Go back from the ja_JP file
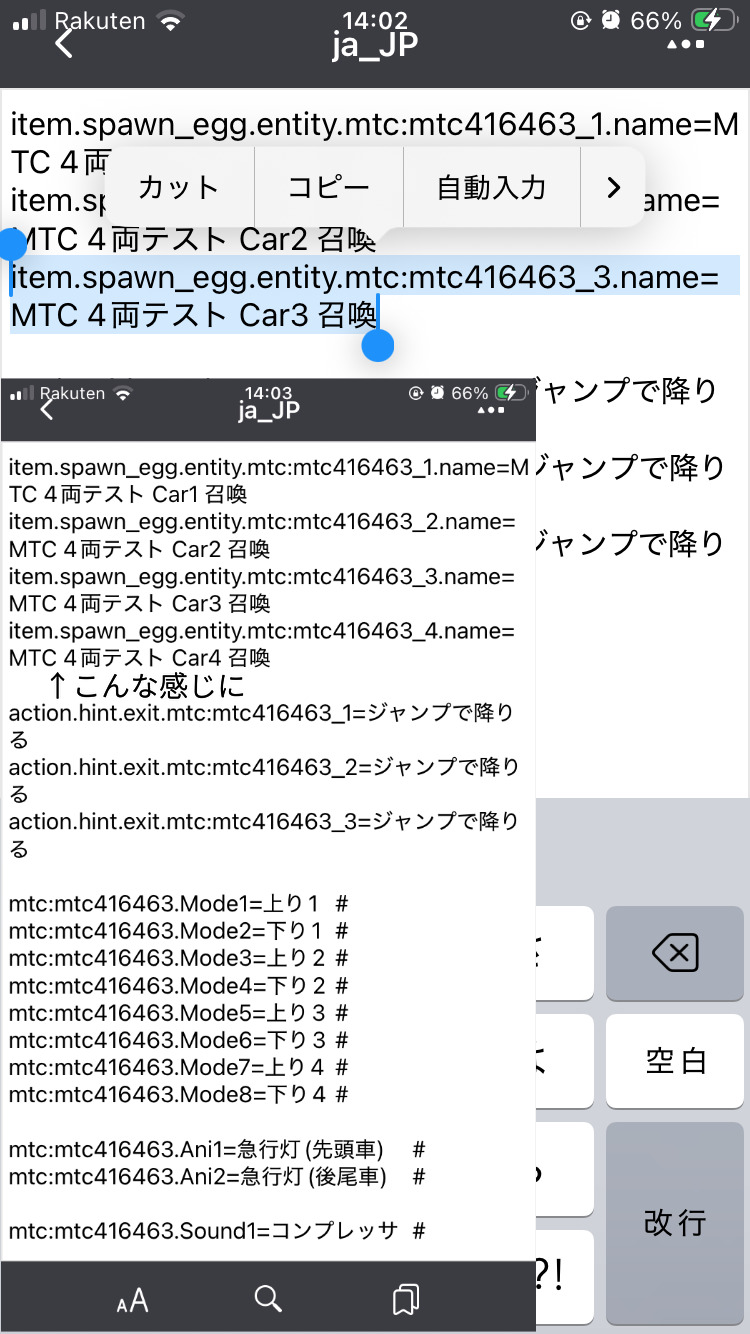750x1334 pixels. click(64, 43)
